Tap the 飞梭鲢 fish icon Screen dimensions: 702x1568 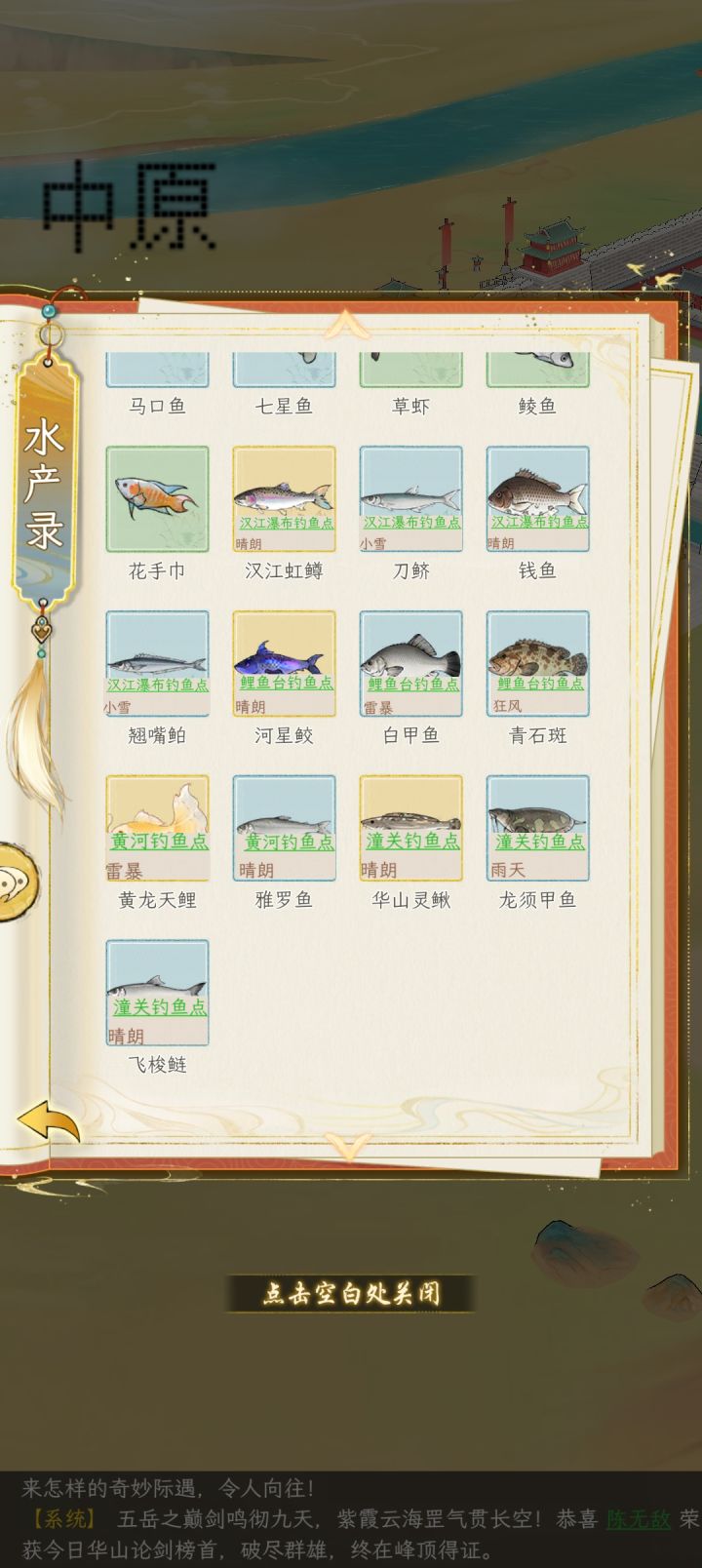point(158,991)
